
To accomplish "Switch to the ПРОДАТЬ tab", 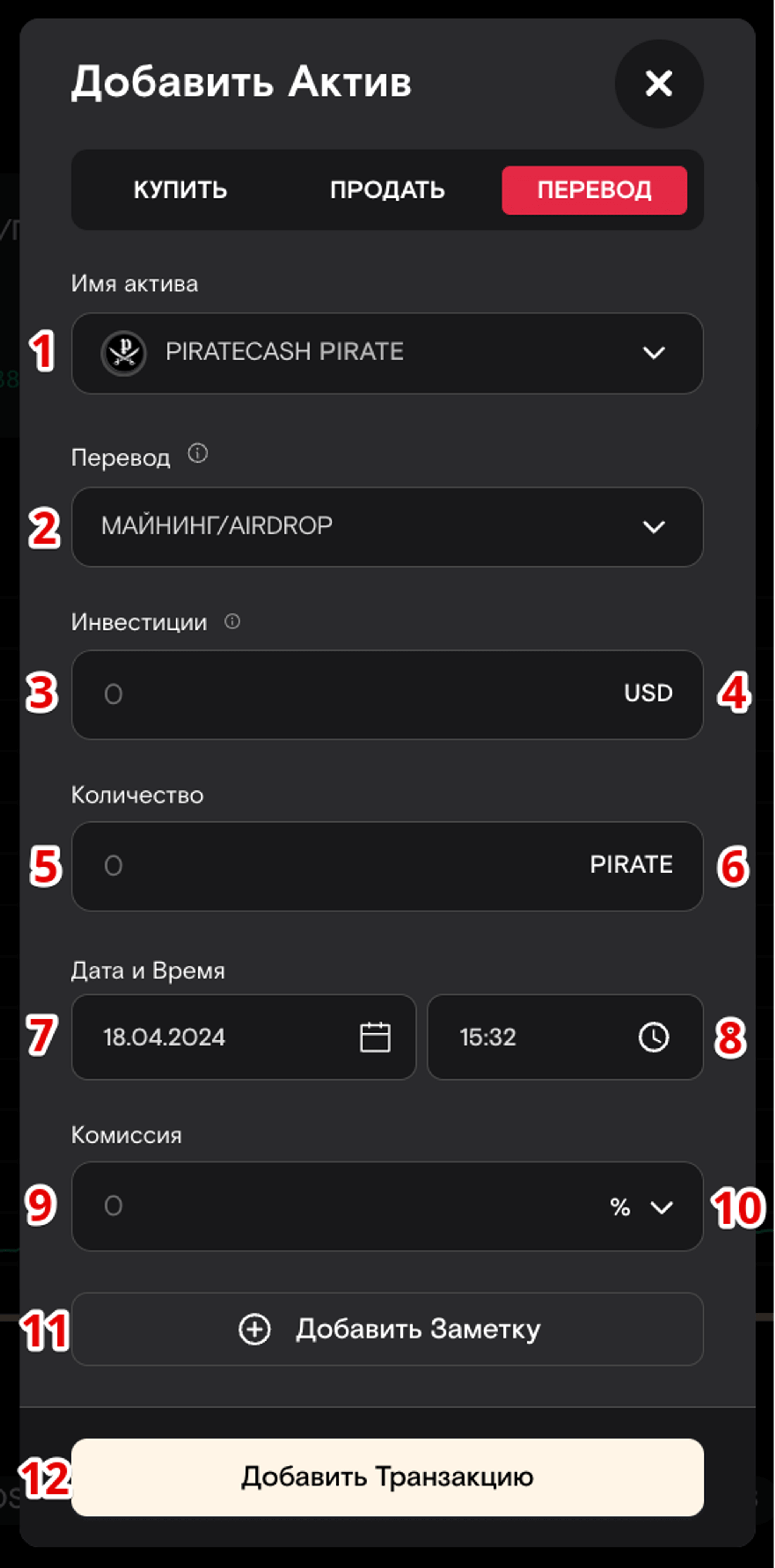I will [387, 190].
